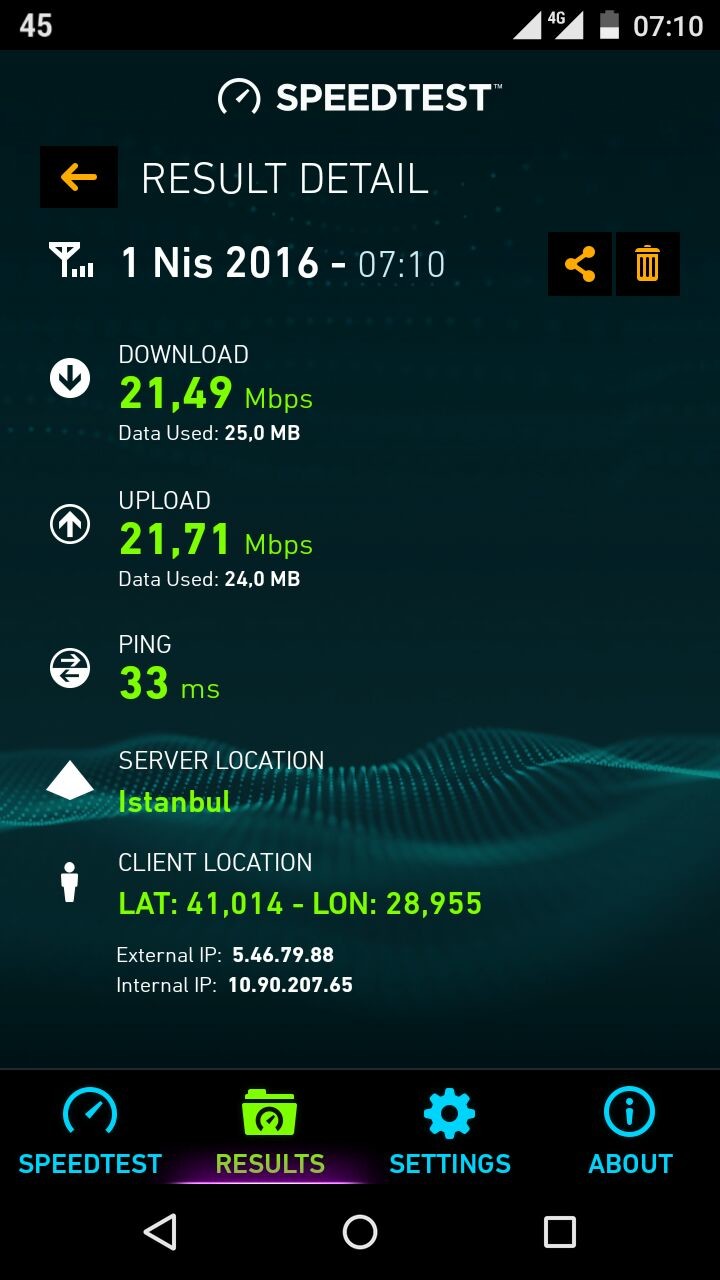Switch to the About tab

tap(630, 1131)
